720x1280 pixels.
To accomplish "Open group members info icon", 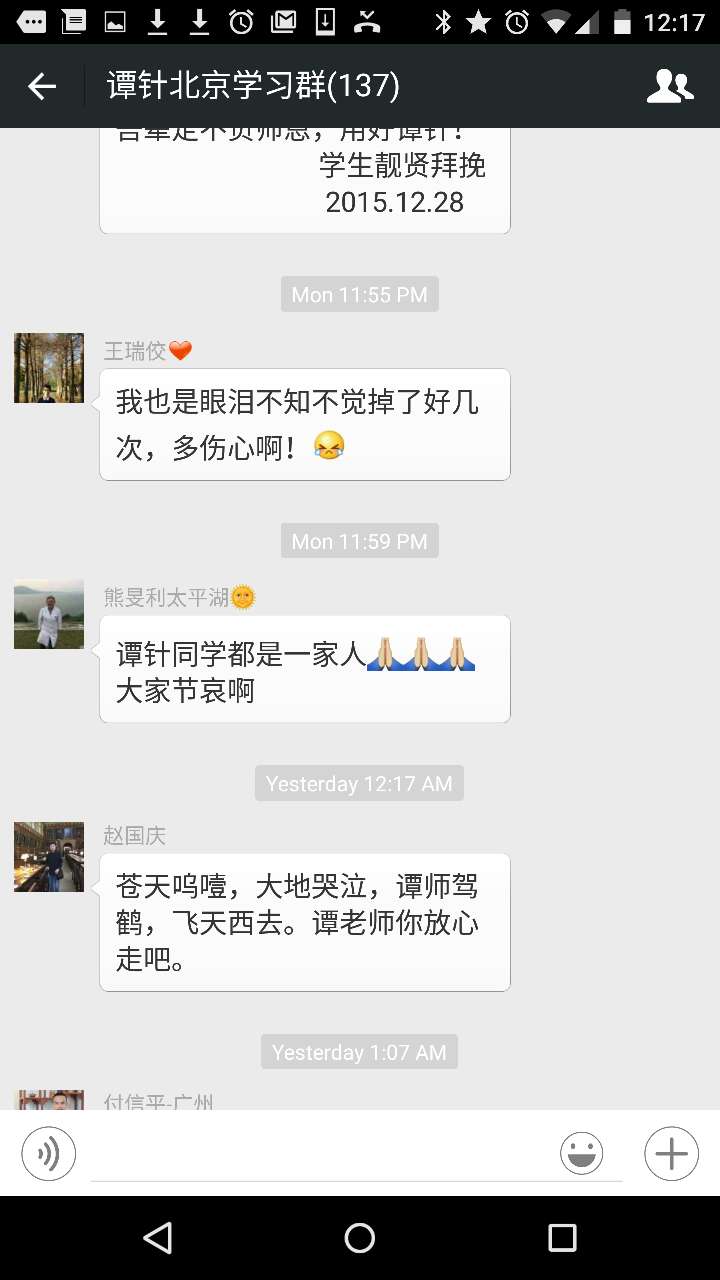I will click(x=670, y=87).
